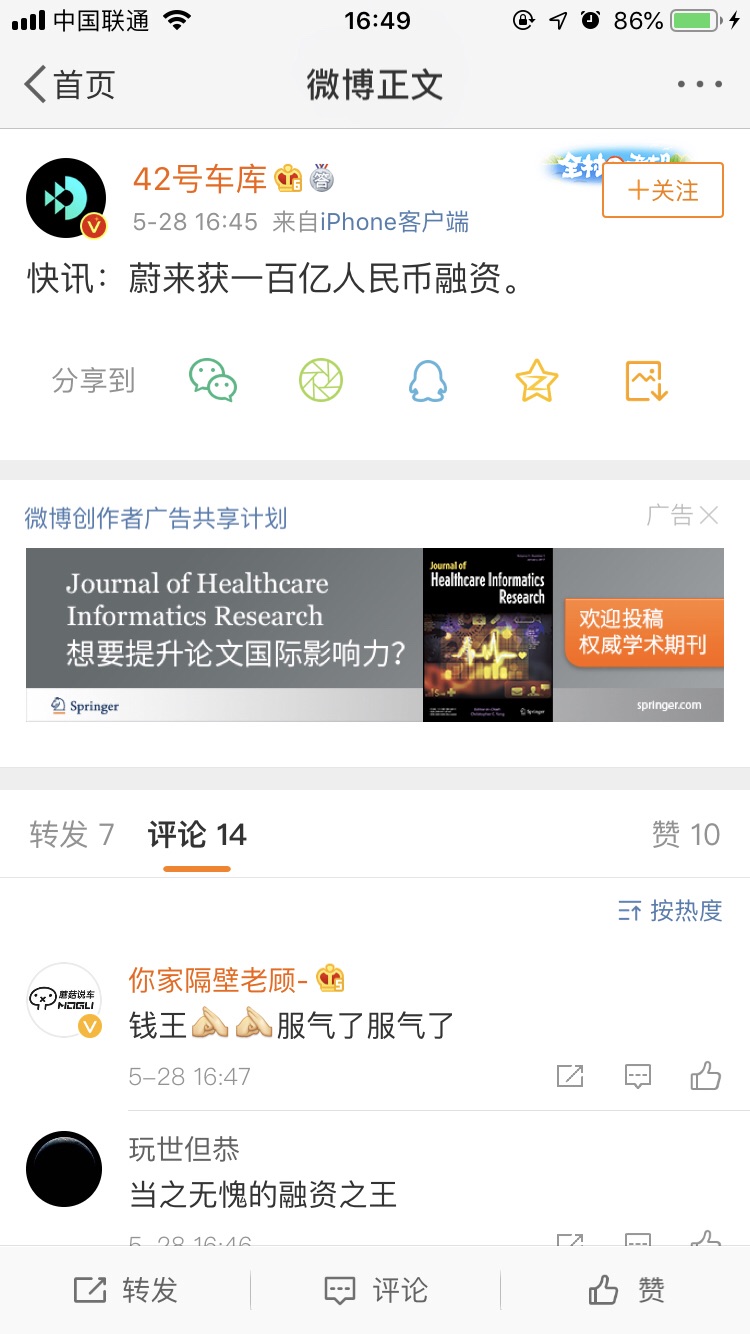
Task: Change comment sorting via 按热度
Action: point(670,911)
